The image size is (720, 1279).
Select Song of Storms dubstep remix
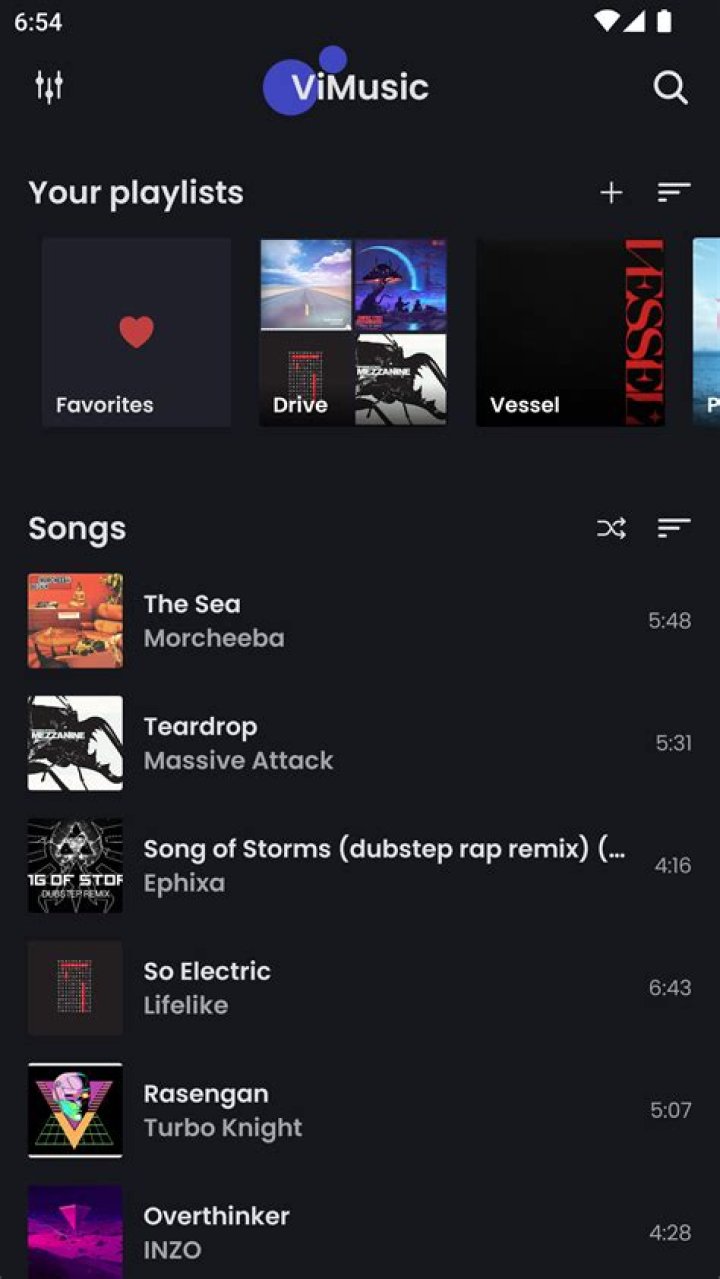tap(360, 865)
